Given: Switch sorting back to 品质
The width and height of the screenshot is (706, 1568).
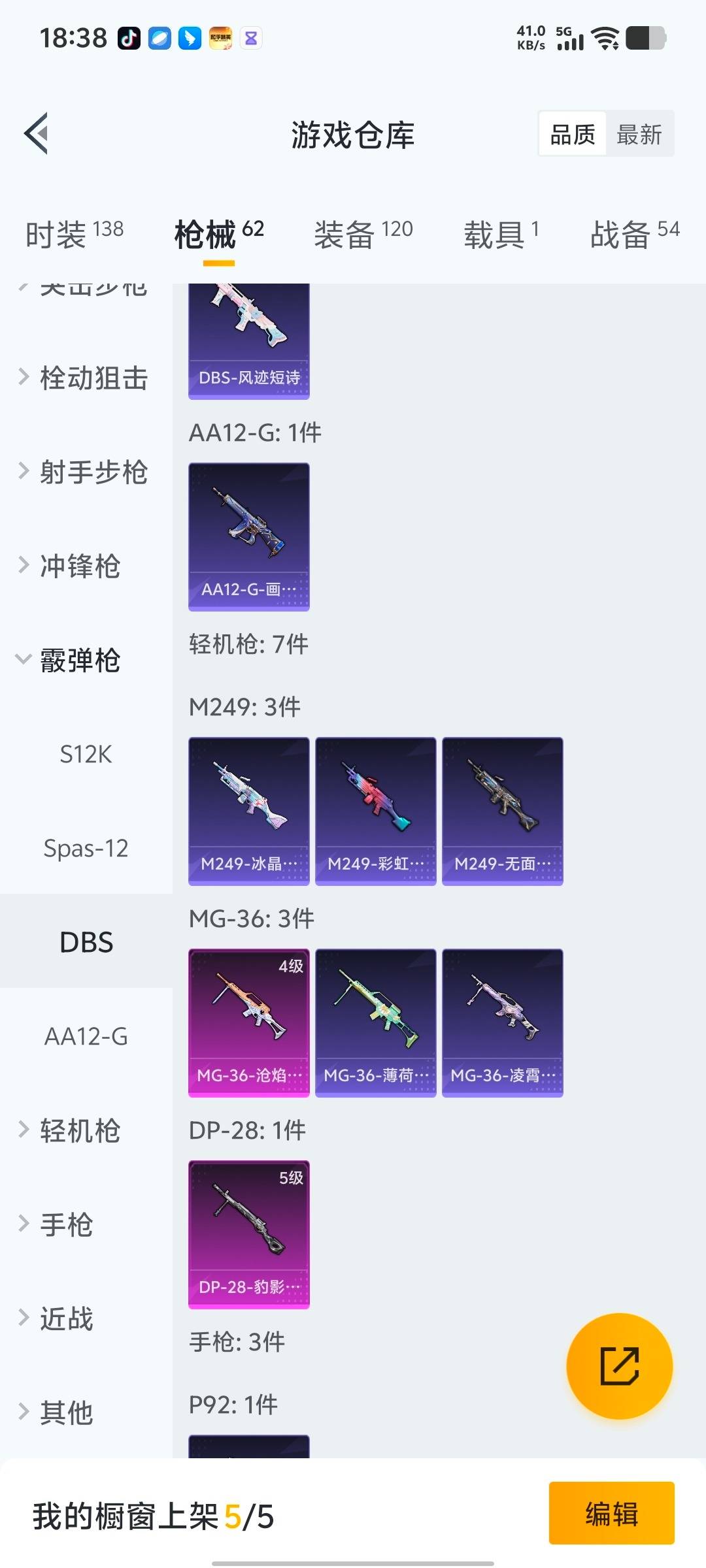Looking at the screenshot, I should (x=571, y=134).
